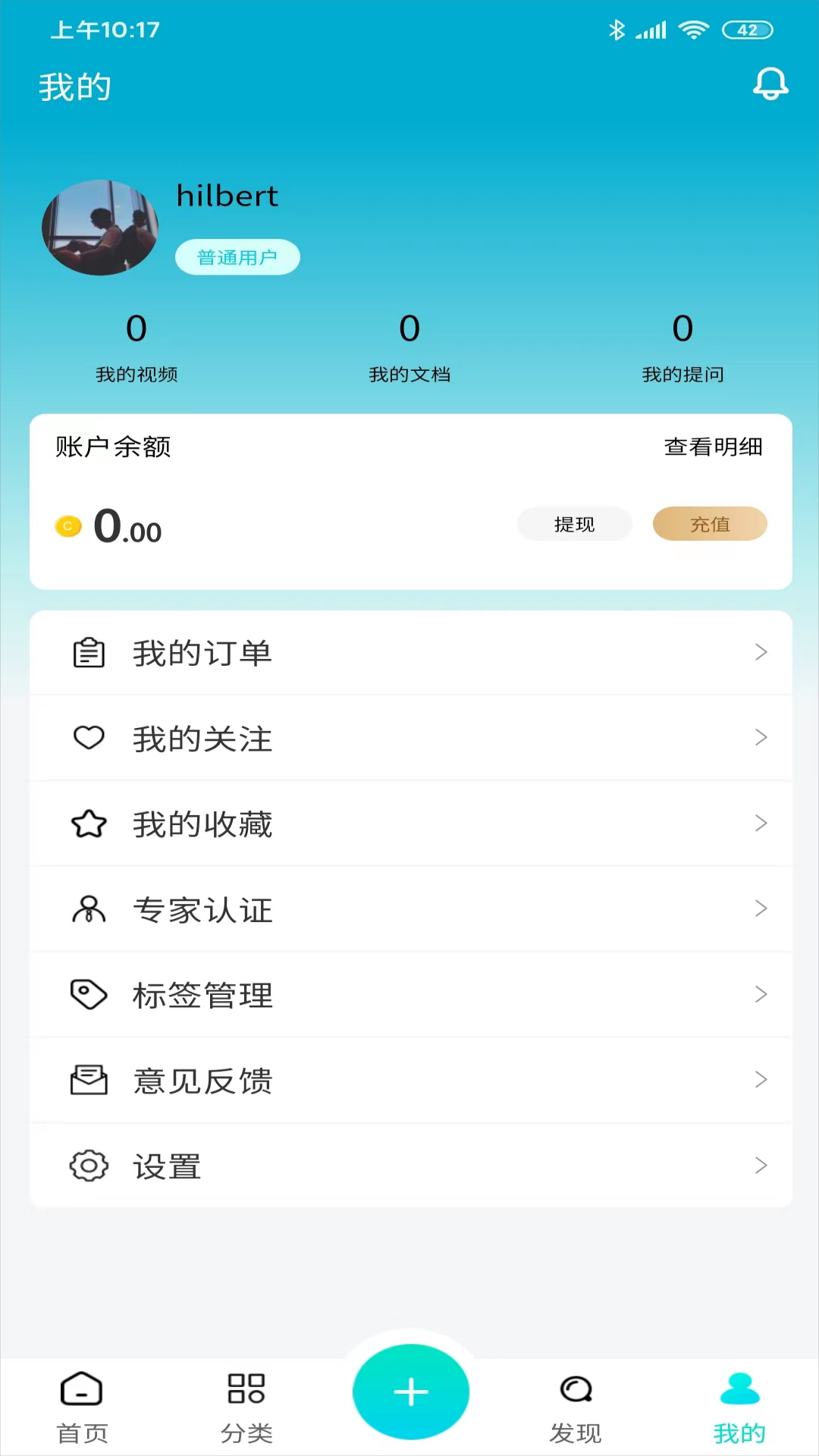Tap the settings gear beside 设置

point(89,1166)
